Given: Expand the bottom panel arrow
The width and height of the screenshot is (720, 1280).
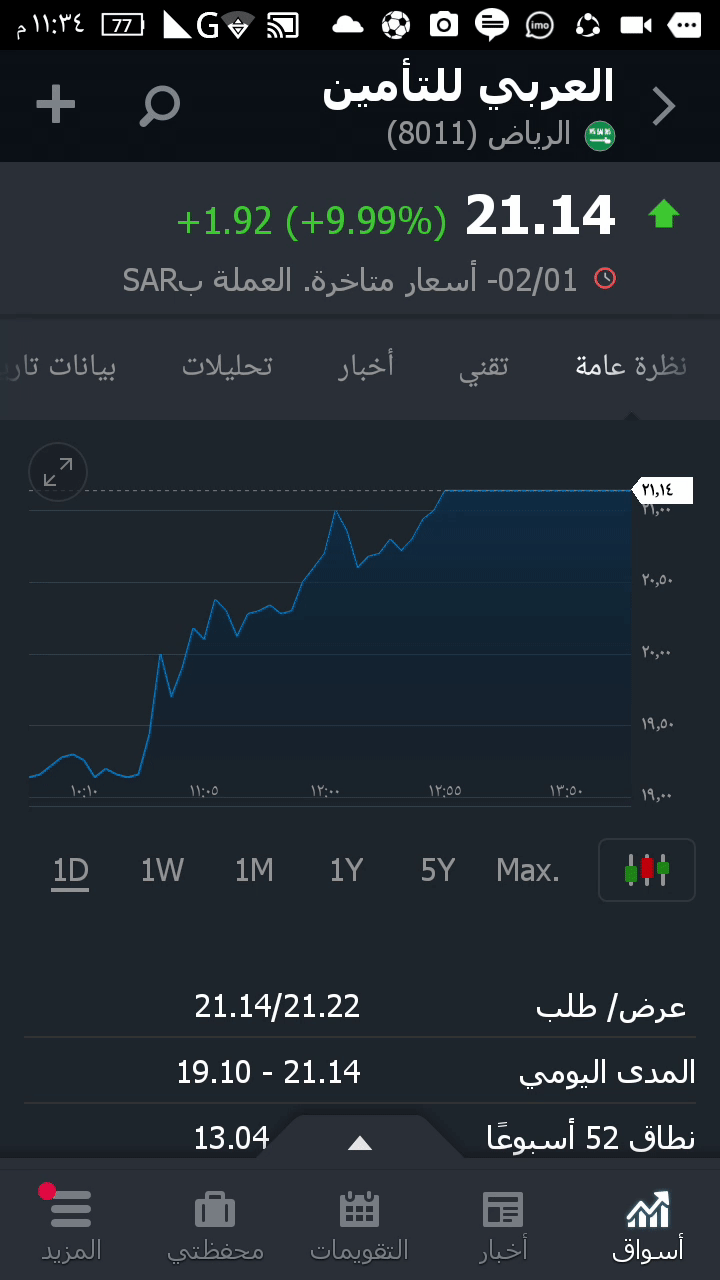Looking at the screenshot, I should 359,1143.
